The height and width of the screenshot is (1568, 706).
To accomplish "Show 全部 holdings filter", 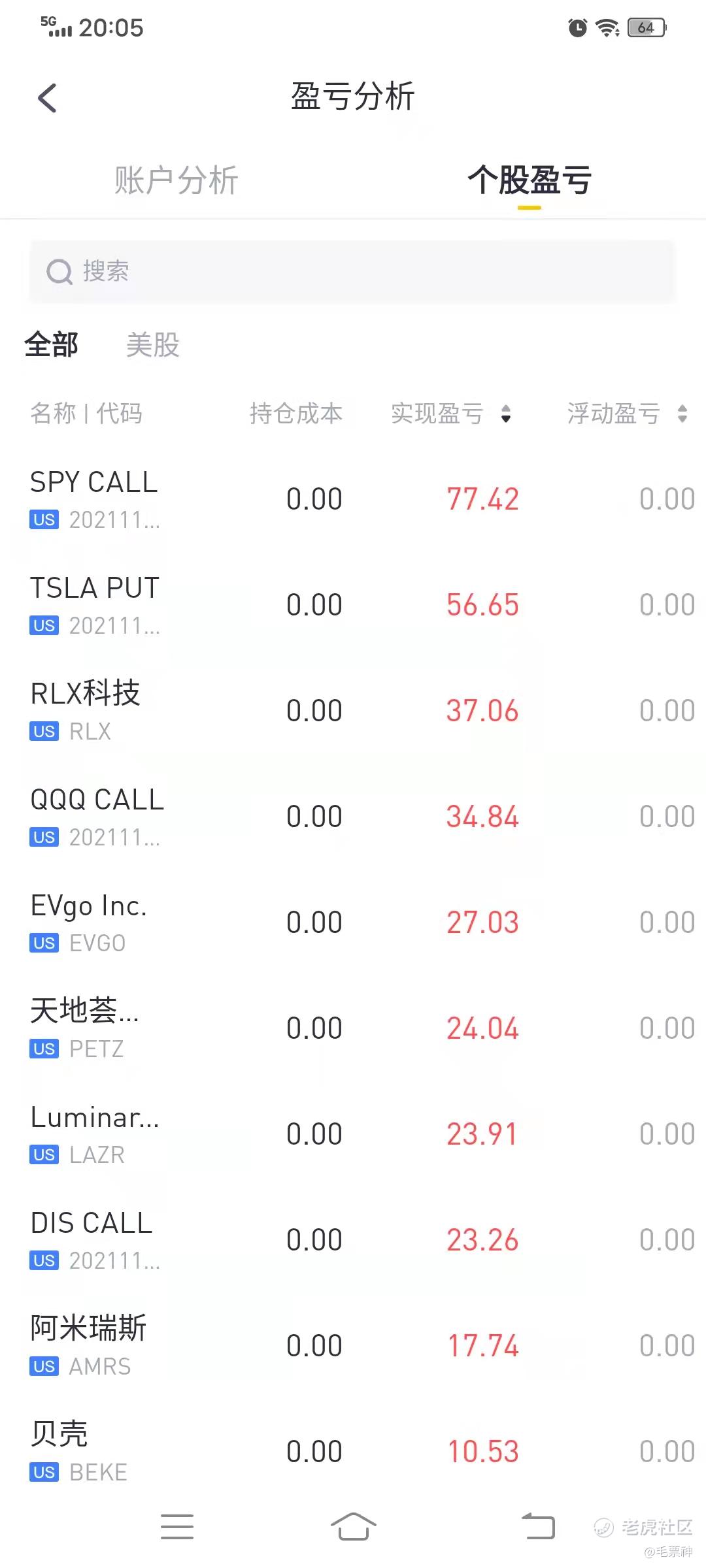I will coord(51,344).
